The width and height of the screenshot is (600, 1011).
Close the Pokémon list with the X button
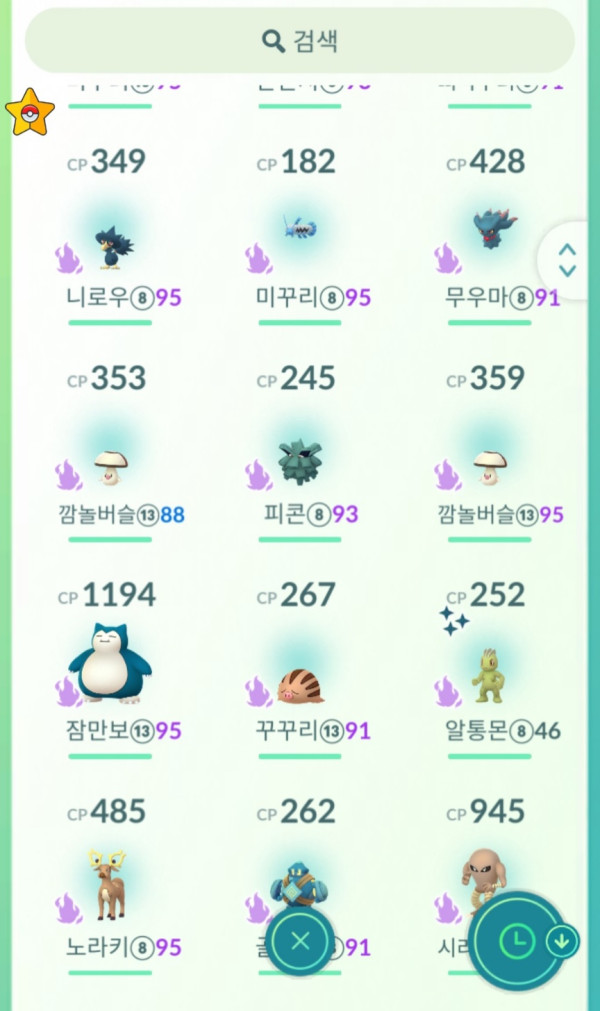tap(301, 940)
